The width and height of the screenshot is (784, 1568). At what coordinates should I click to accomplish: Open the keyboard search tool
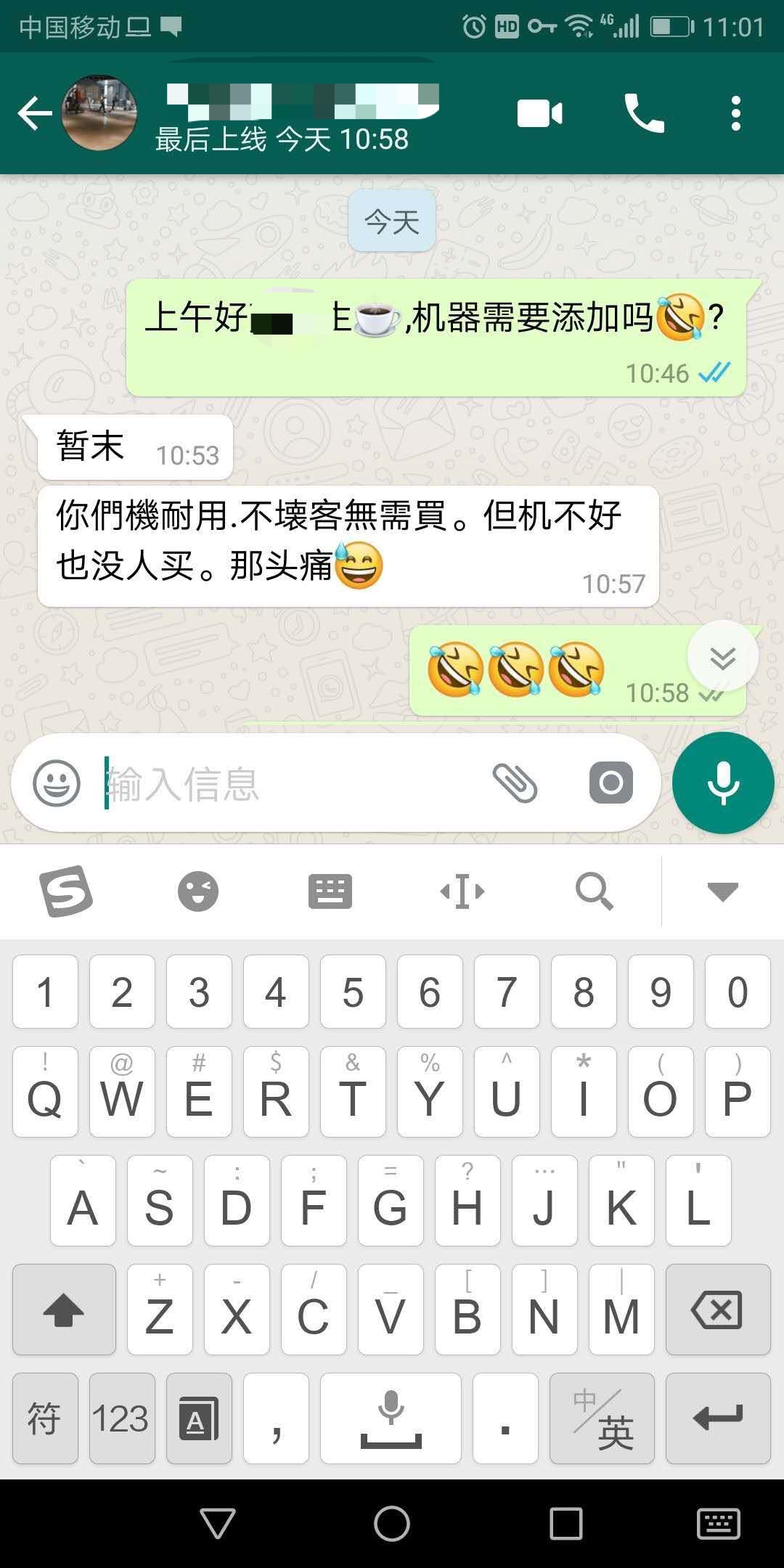pos(595,891)
